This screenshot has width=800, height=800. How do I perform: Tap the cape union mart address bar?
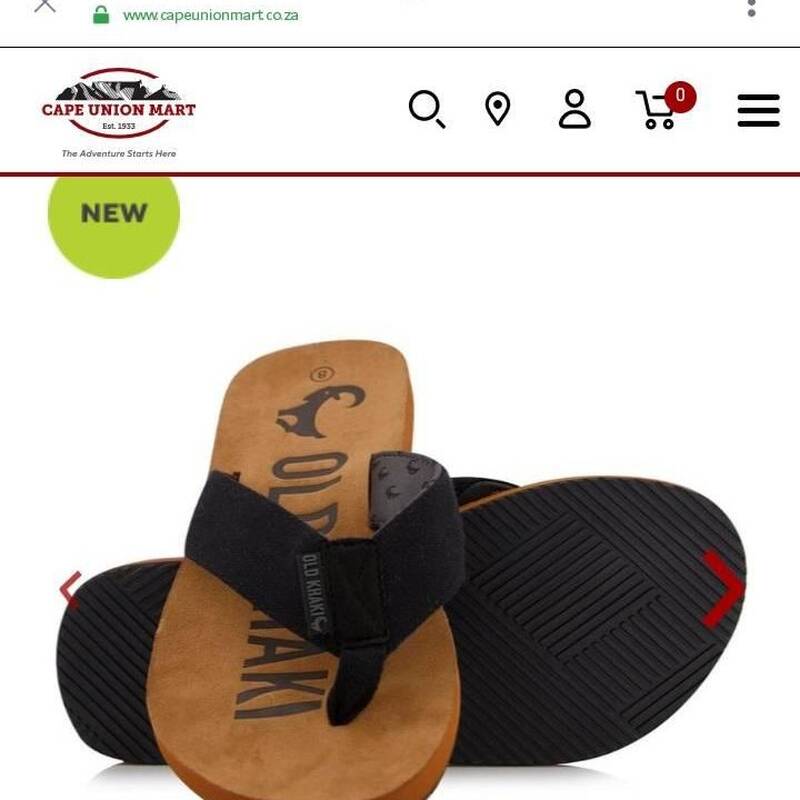(x=210, y=14)
